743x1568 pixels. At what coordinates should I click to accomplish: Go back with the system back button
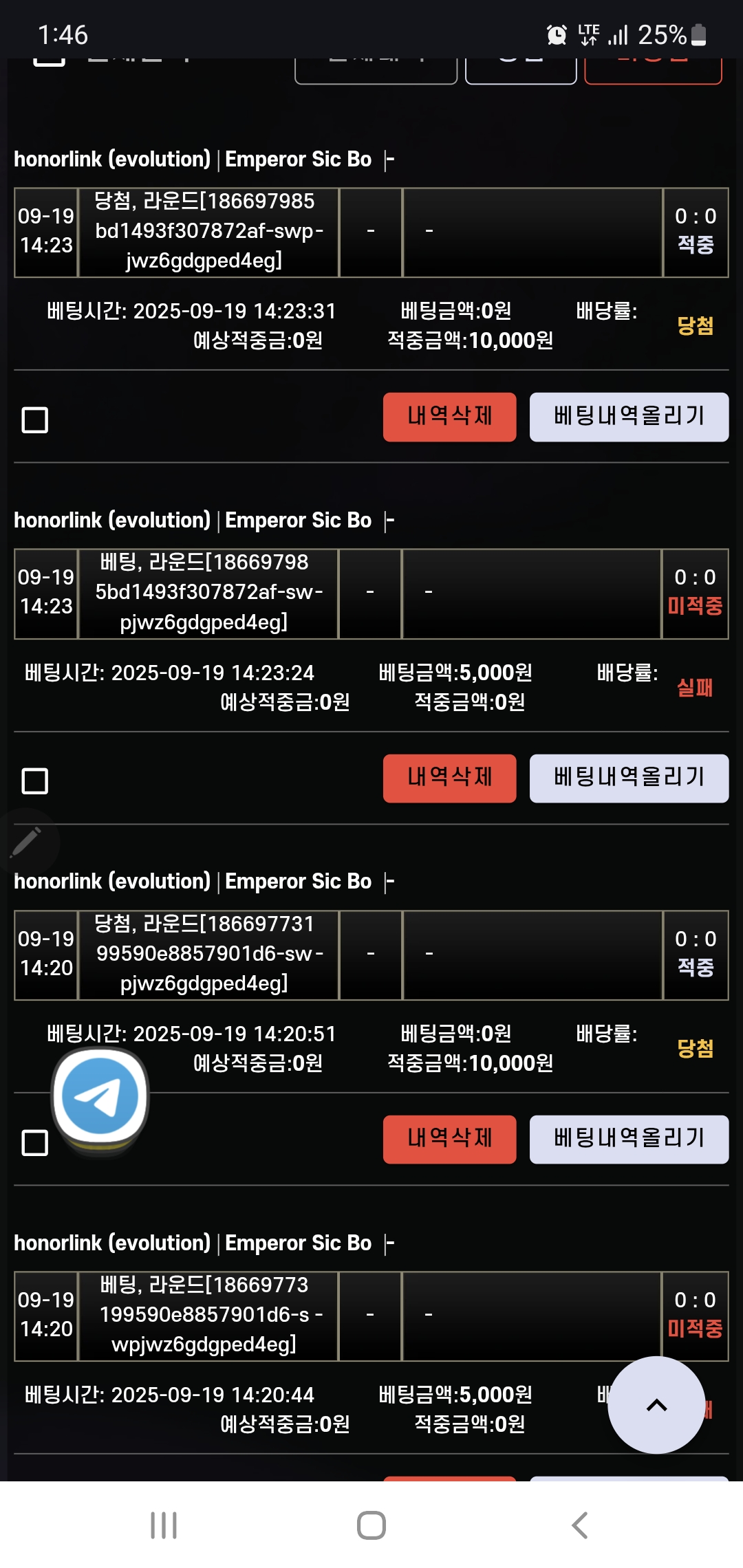(x=580, y=1525)
